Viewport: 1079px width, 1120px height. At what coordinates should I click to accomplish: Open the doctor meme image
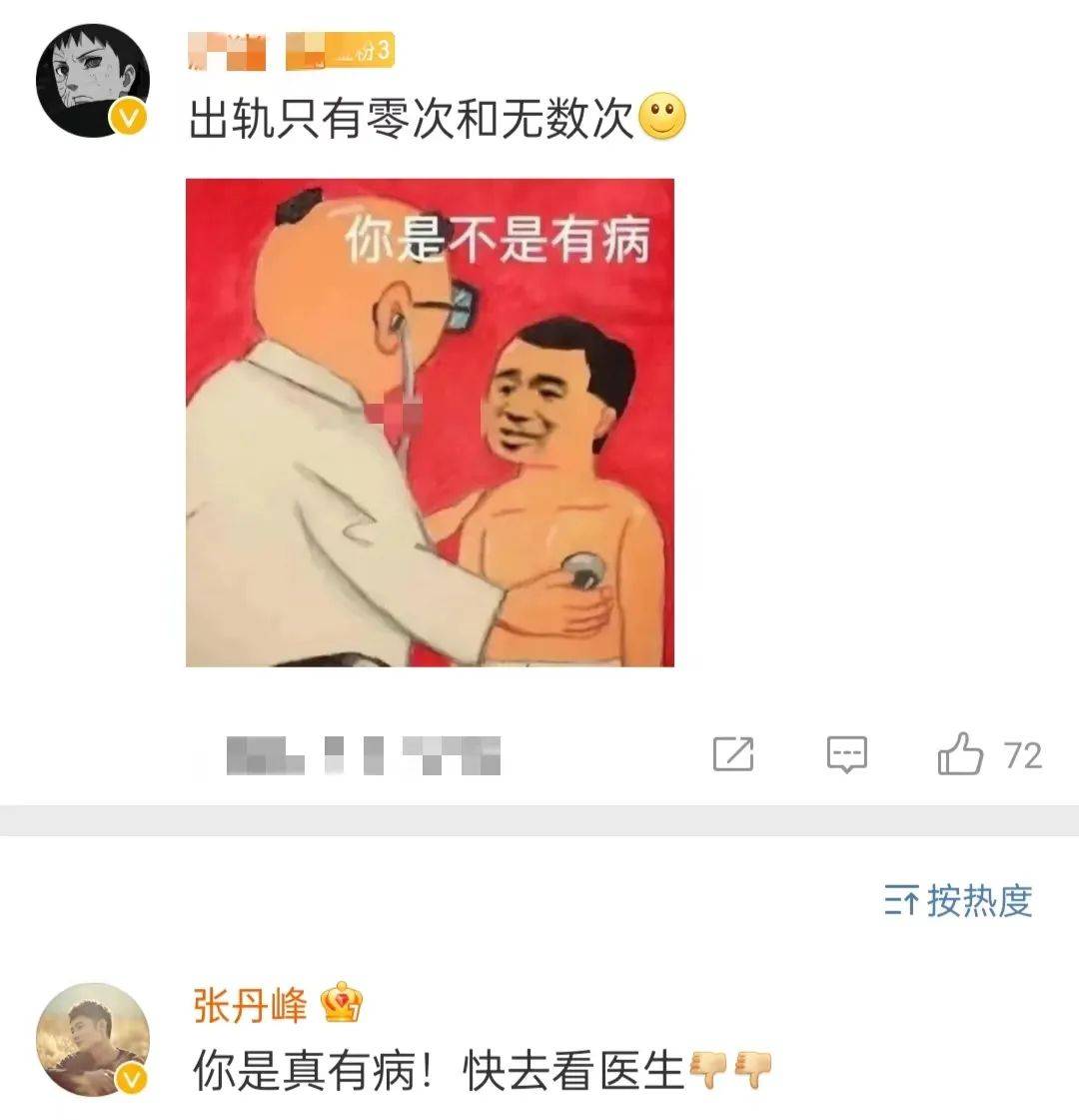click(x=430, y=423)
